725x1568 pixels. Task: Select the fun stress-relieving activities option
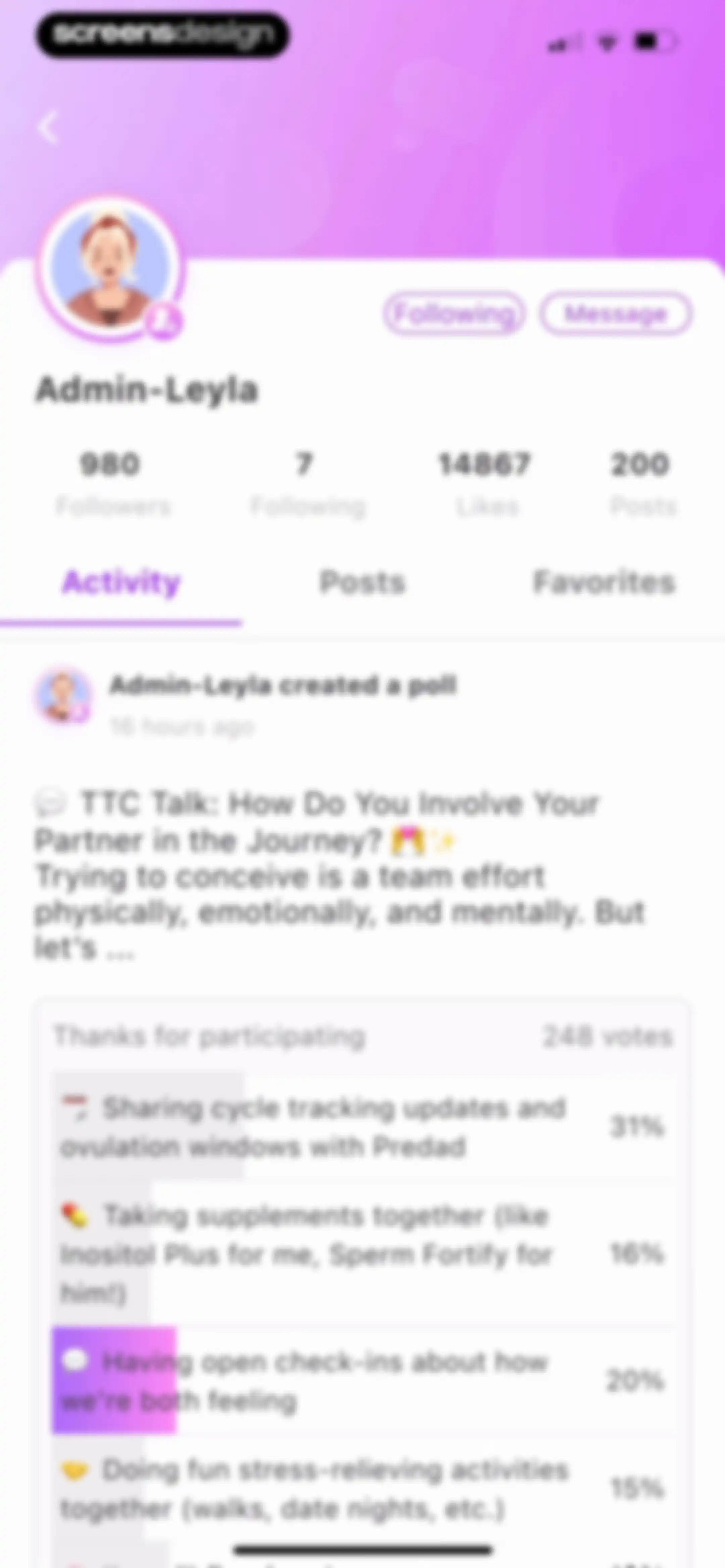[x=364, y=1489]
